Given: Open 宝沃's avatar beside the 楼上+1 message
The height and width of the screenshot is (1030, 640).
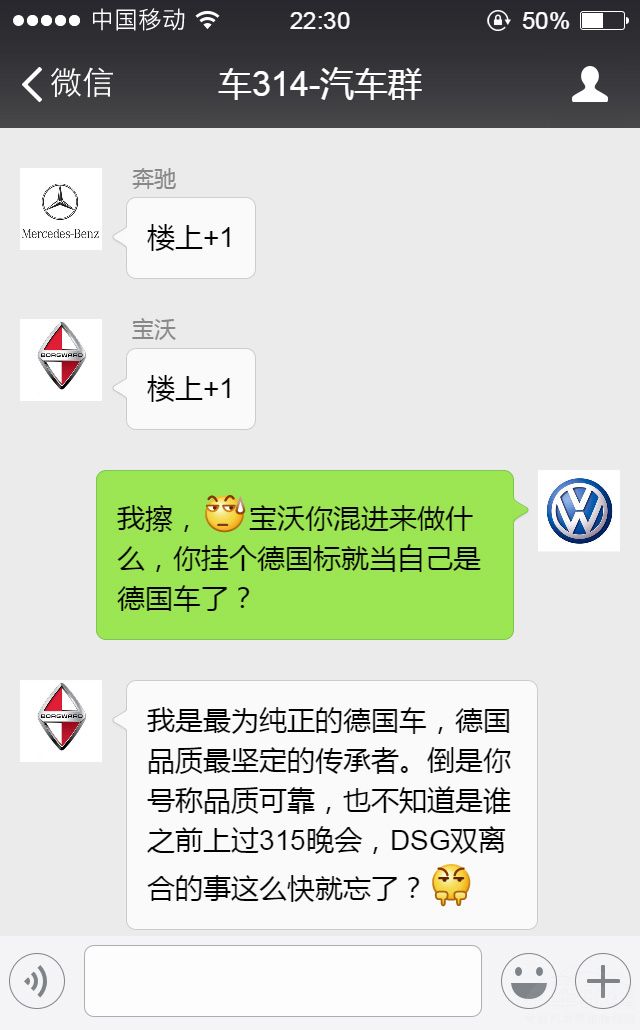Looking at the screenshot, I should [61, 360].
